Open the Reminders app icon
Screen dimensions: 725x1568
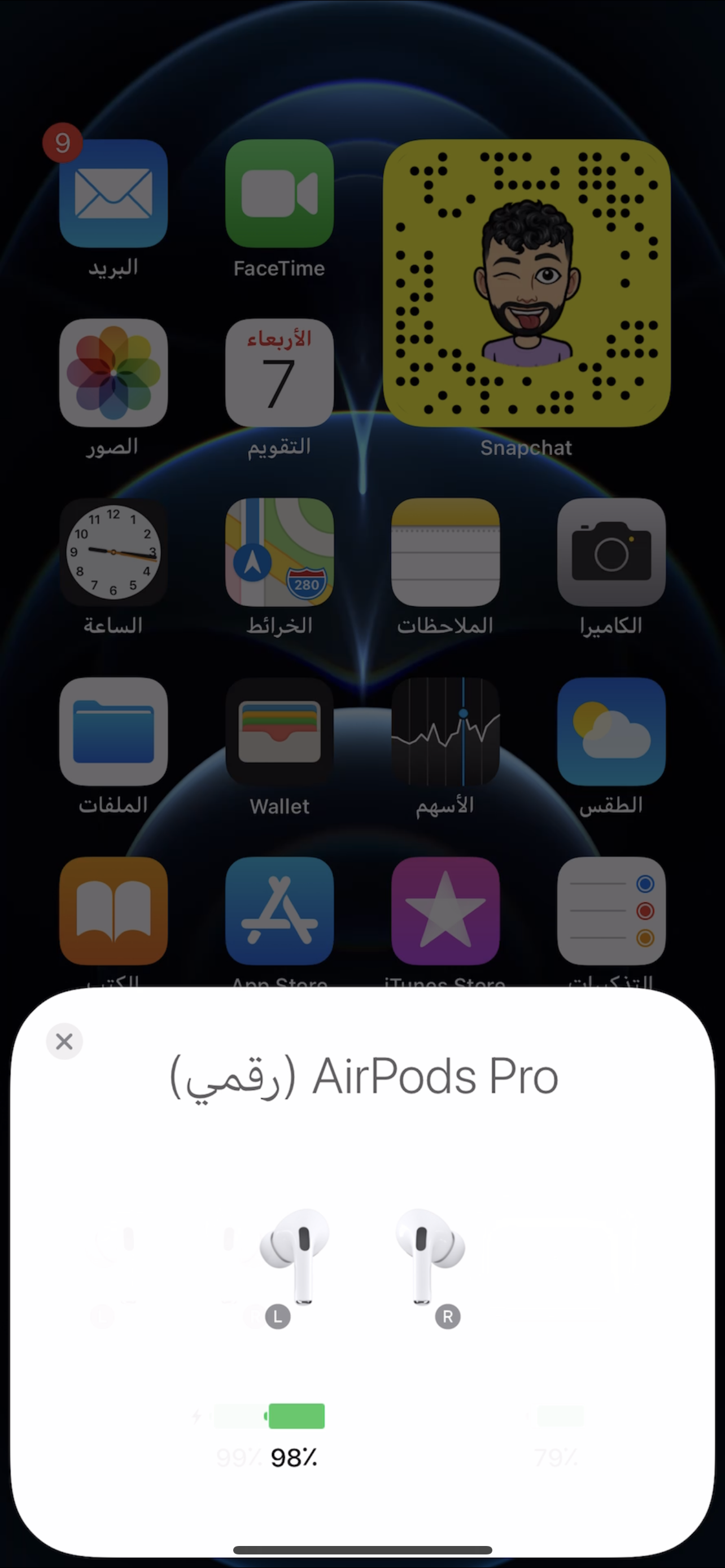click(611, 911)
